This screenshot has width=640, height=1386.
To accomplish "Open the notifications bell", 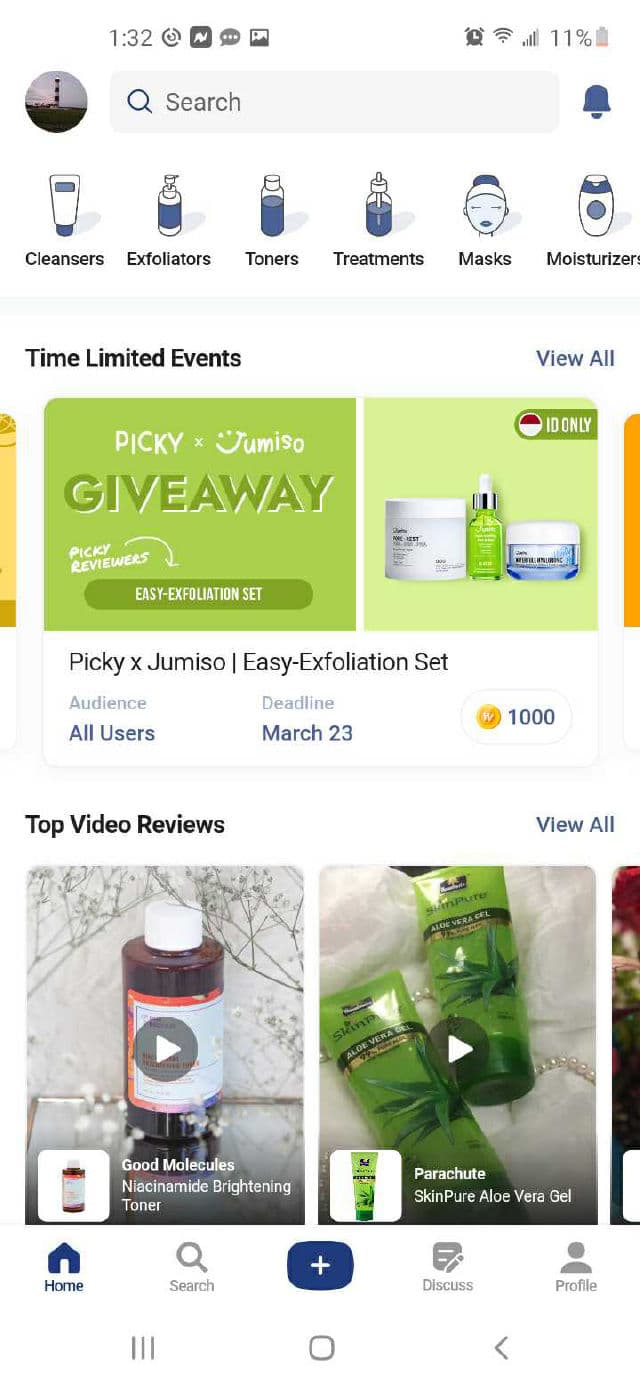I will point(596,102).
